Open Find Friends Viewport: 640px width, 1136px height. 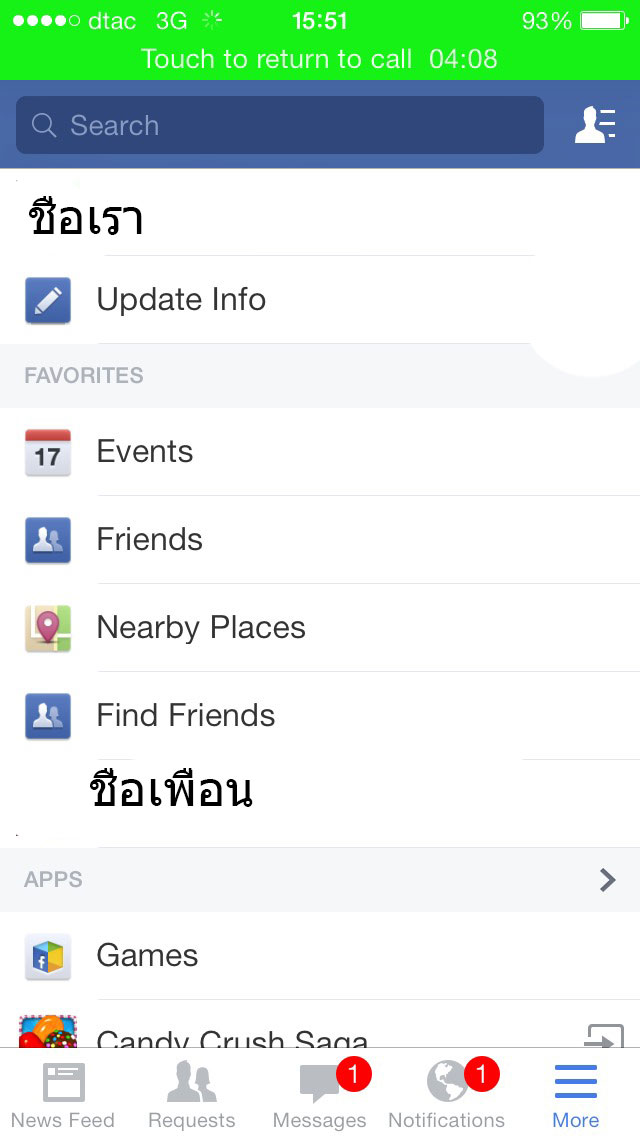click(185, 716)
